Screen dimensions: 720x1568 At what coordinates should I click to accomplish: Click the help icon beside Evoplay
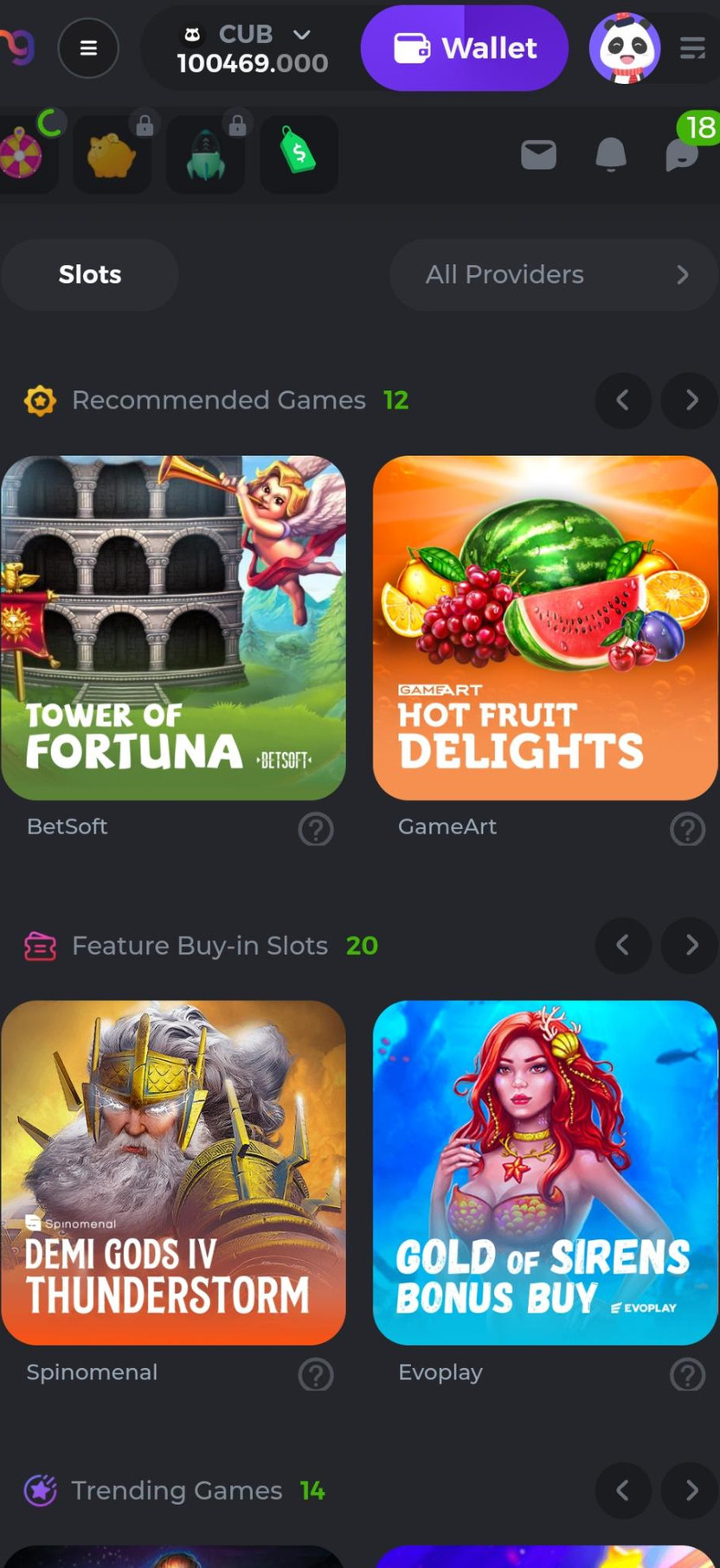(x=687, y=1375)
